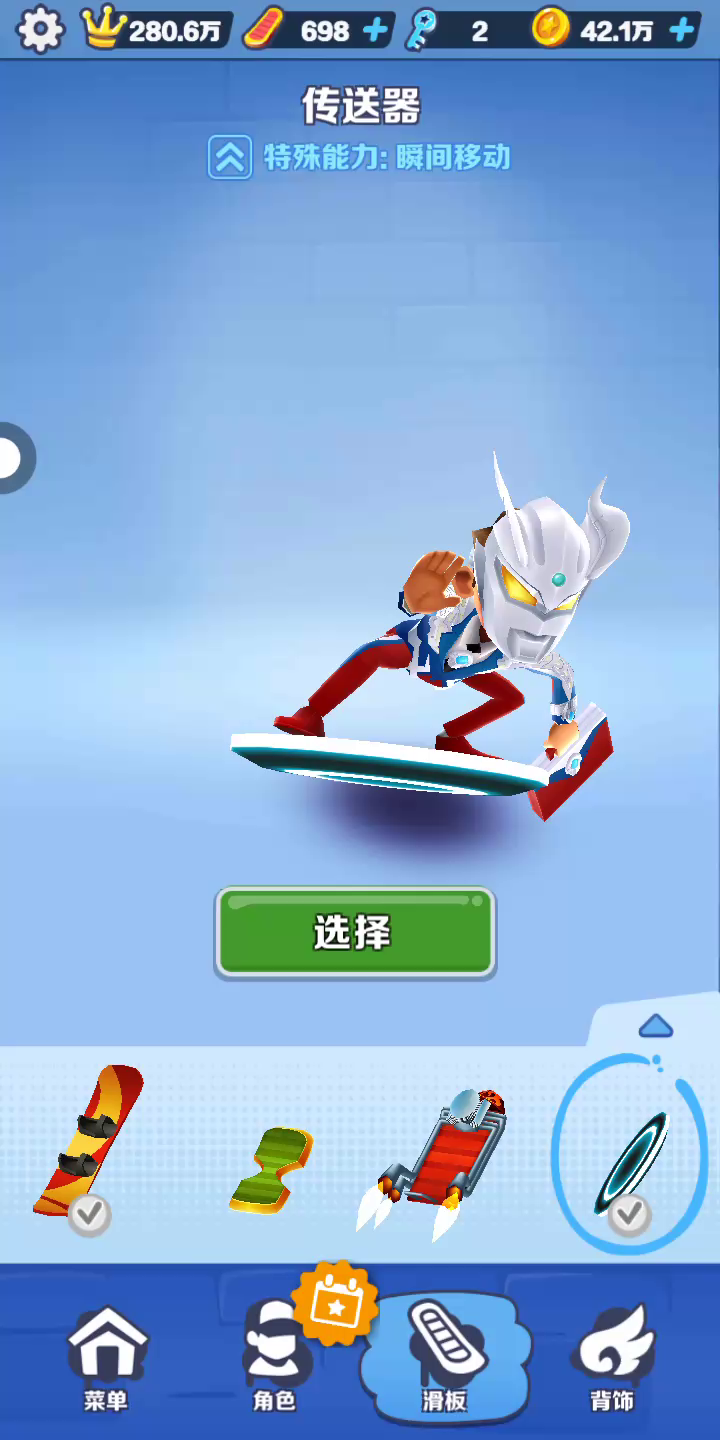Open the floating side handle

(x=12, y=459)
